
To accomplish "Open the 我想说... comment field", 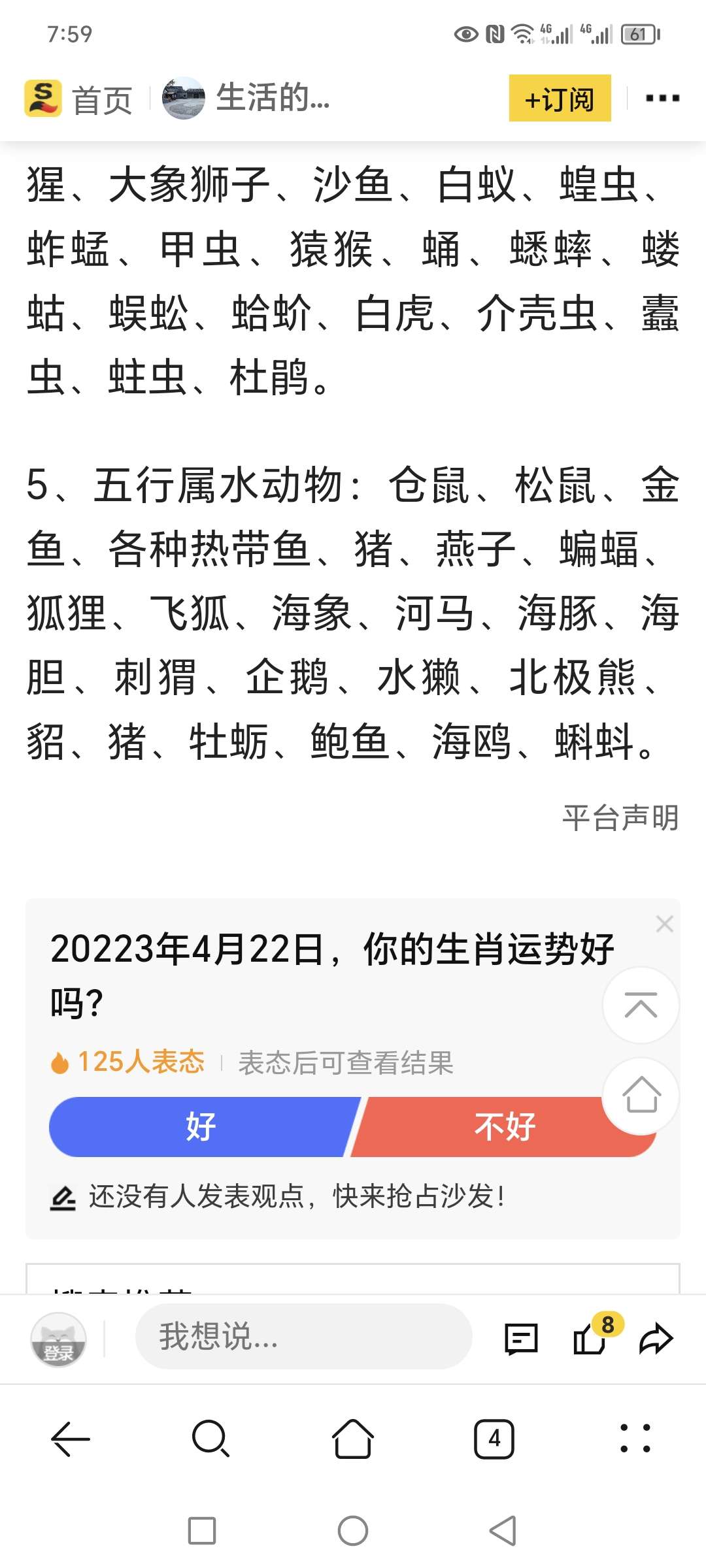I will click(303, 1337).
